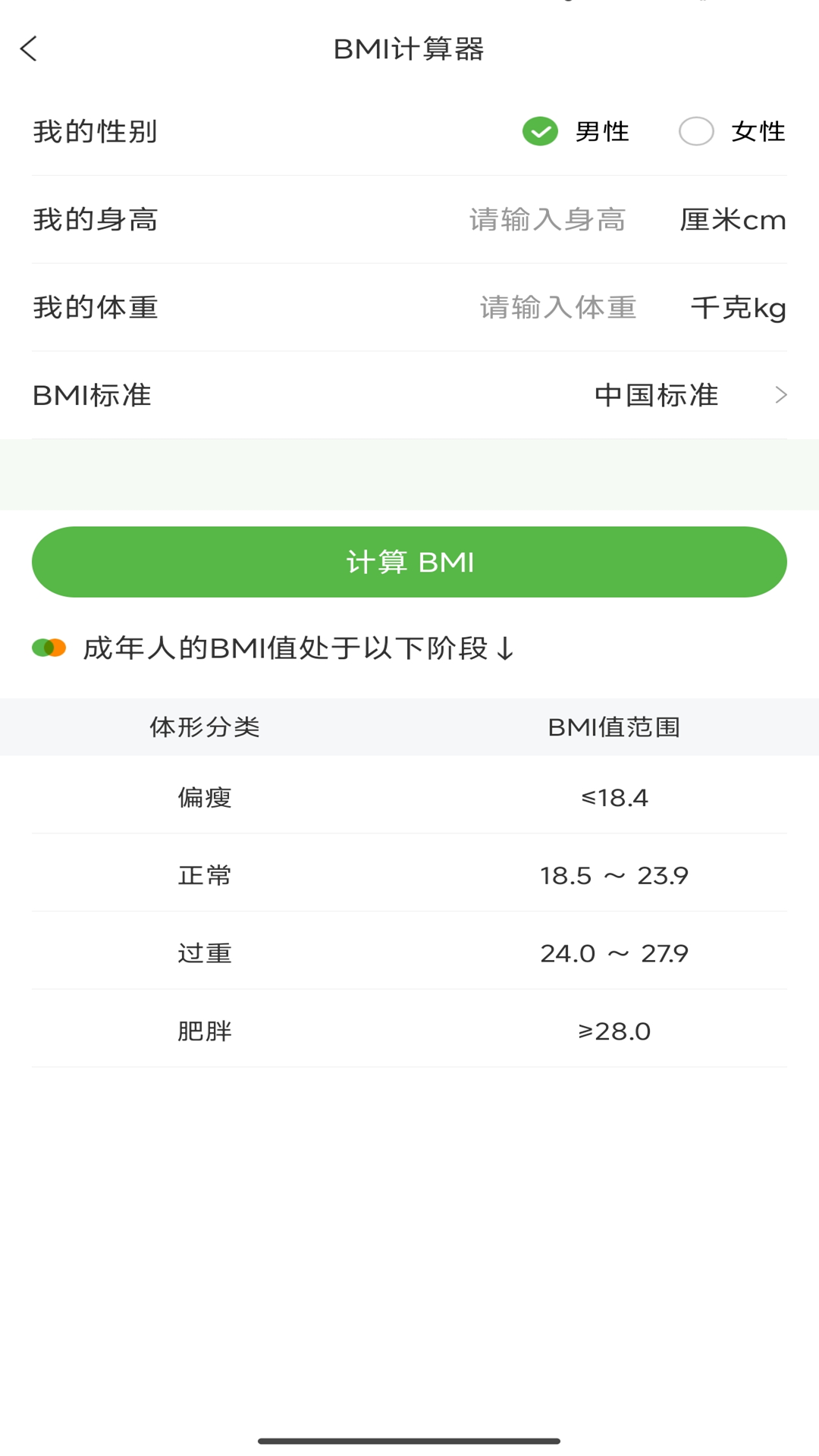Select the 体形分类 column header
Screen dimensions: 819x1456
point(205,726)
